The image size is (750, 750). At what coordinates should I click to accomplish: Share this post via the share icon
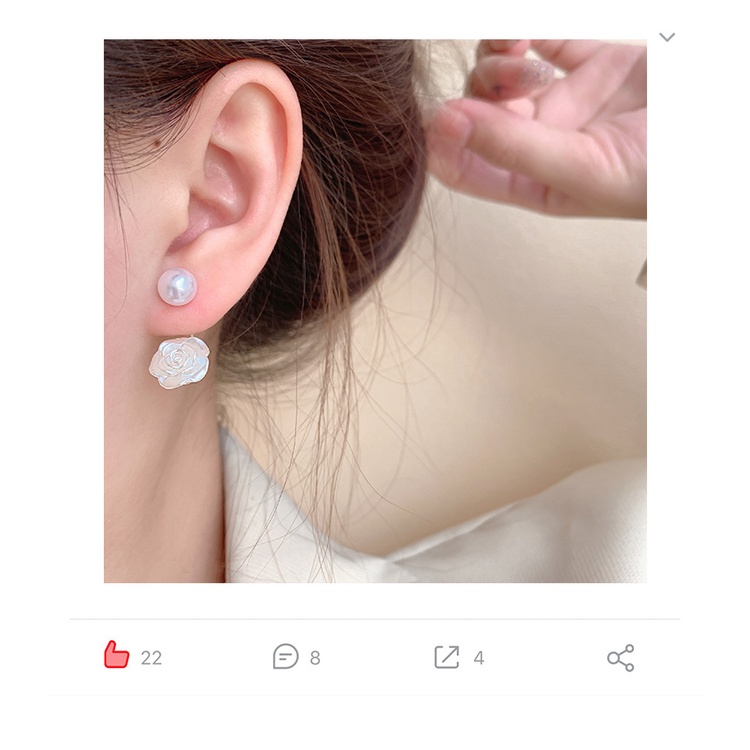620,658
